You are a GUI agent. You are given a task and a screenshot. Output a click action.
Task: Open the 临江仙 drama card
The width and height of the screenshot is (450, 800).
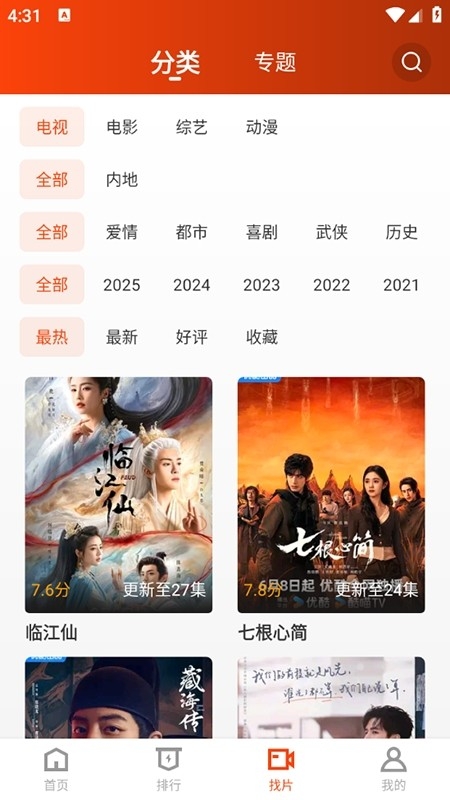119,495
